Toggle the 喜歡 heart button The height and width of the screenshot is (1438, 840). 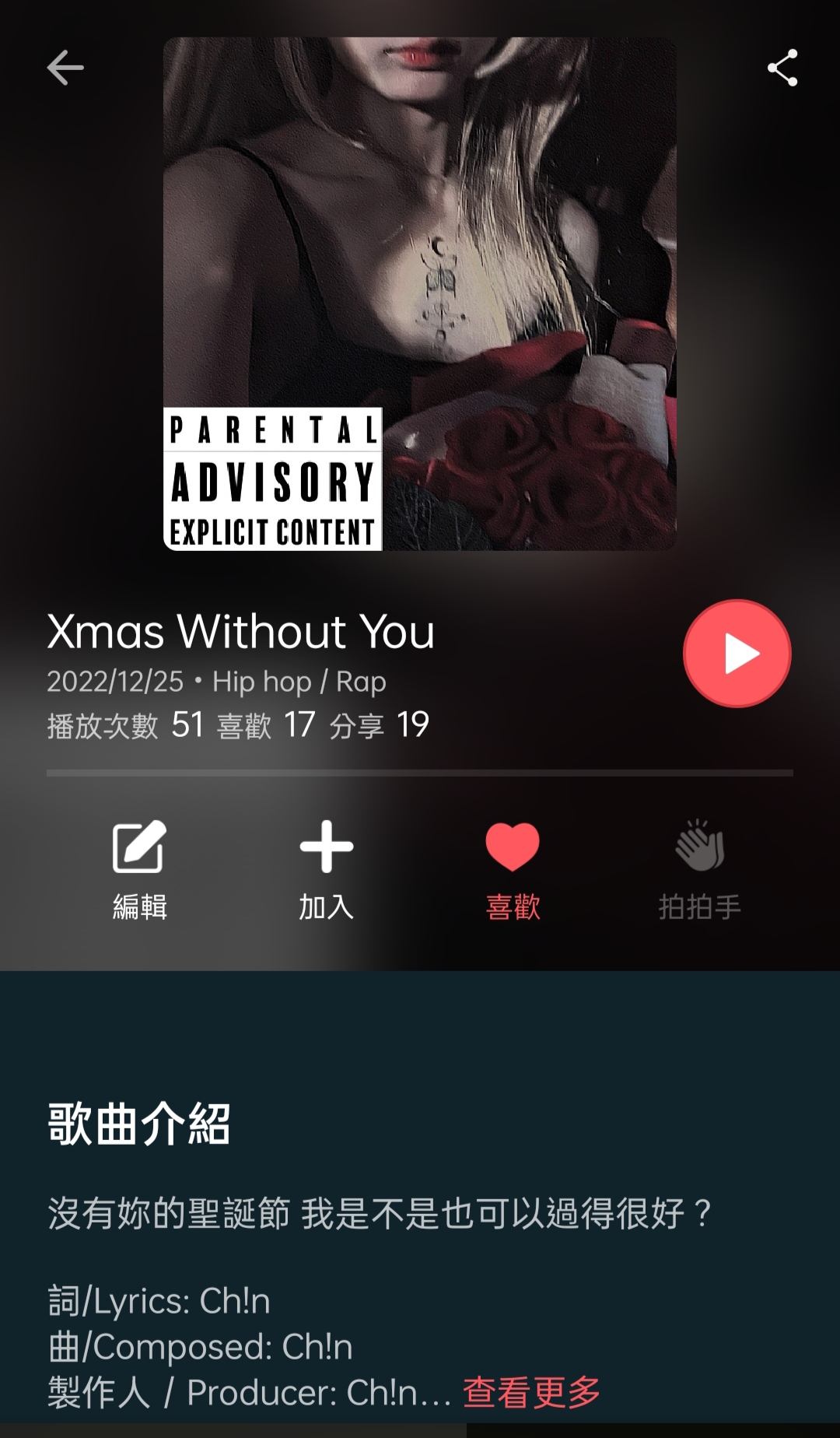(513, 869)
